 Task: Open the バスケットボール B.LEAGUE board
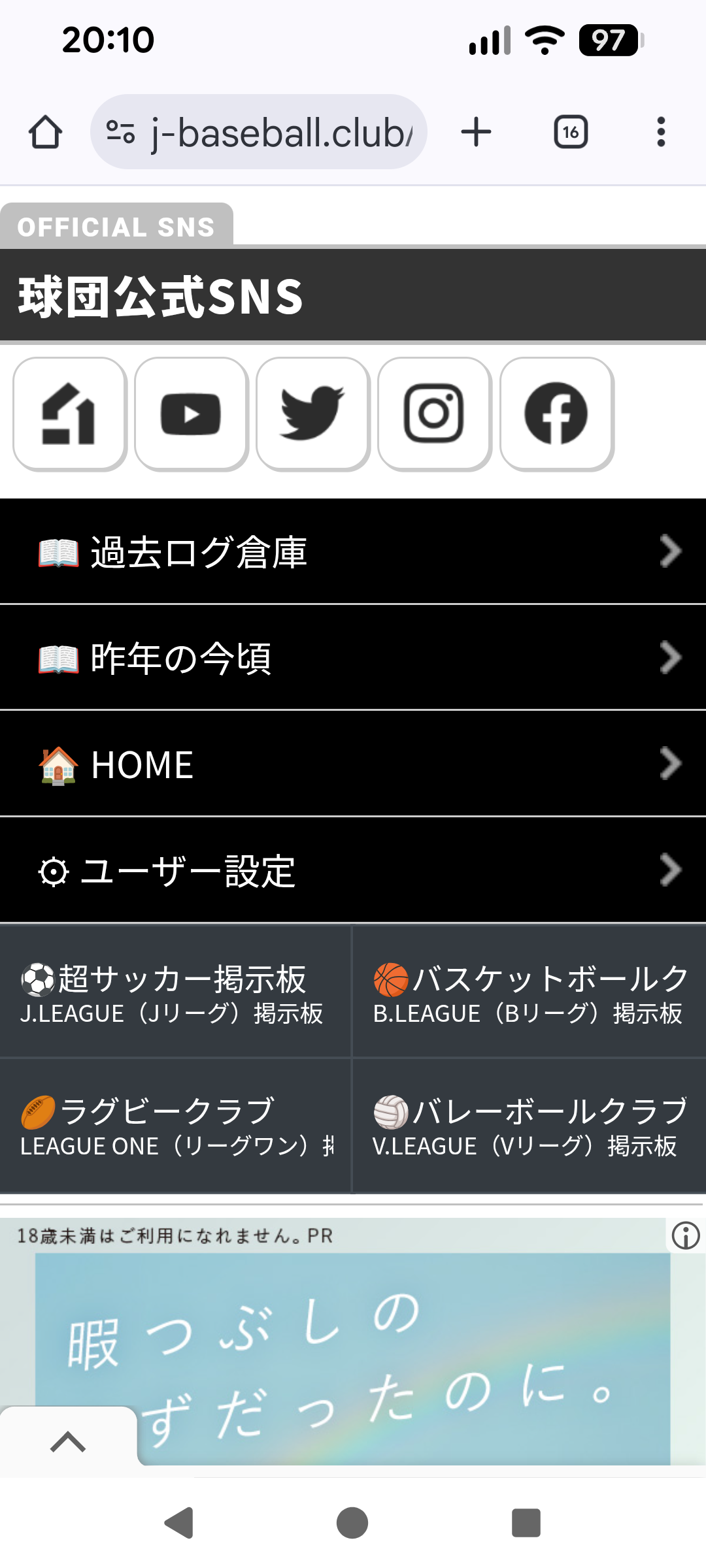[529, 993]
